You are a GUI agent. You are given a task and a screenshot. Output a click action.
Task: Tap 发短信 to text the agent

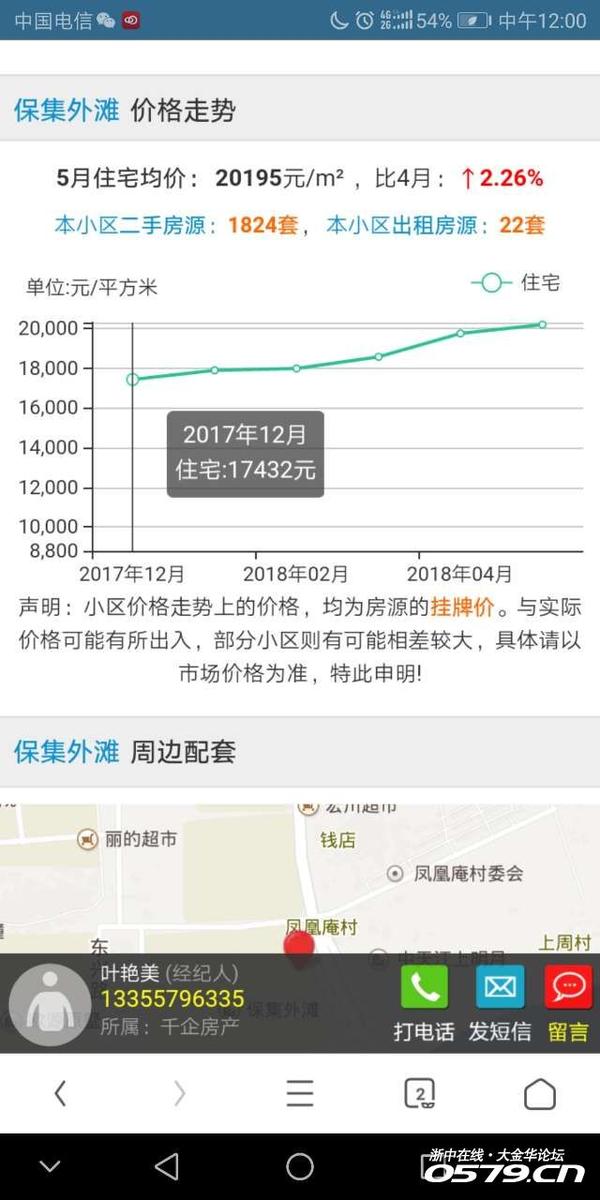click(x=500, y=1003)
